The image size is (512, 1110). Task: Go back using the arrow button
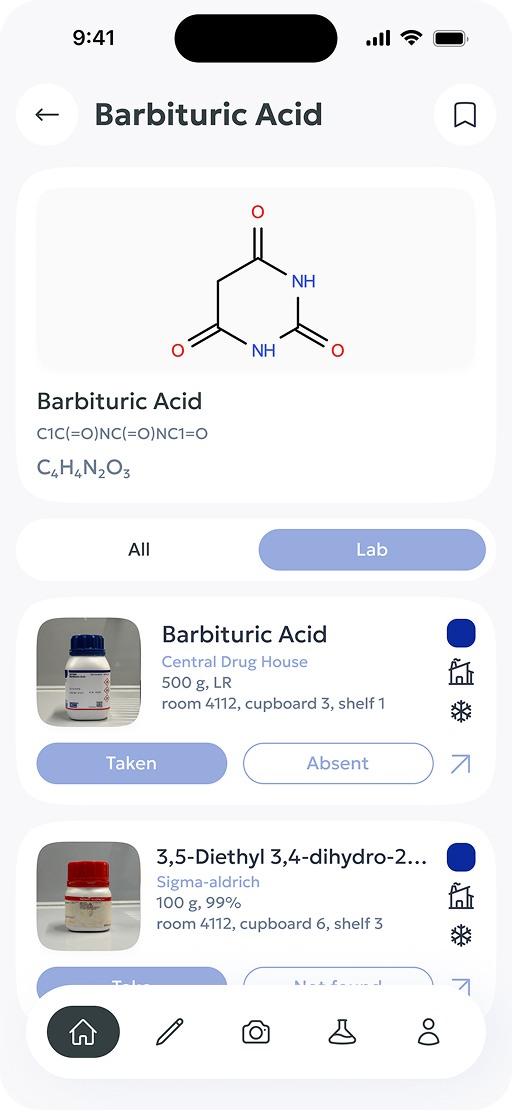[x=47, y=115]
